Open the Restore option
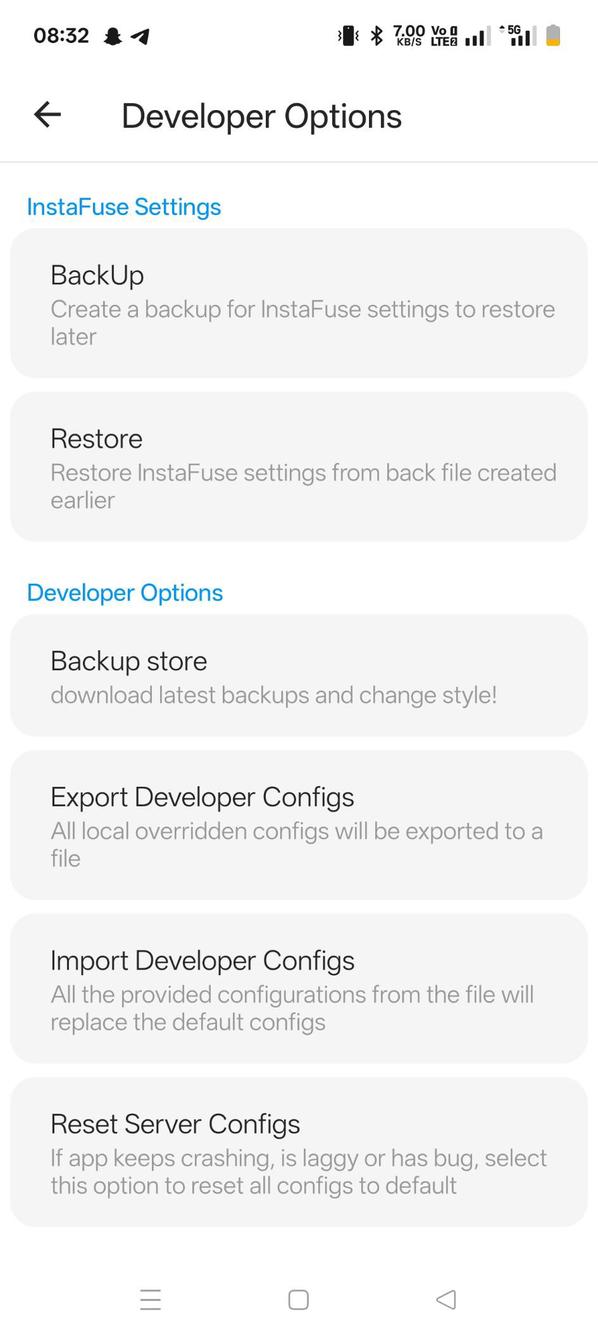598x1337 pixels. pos(299,467)
